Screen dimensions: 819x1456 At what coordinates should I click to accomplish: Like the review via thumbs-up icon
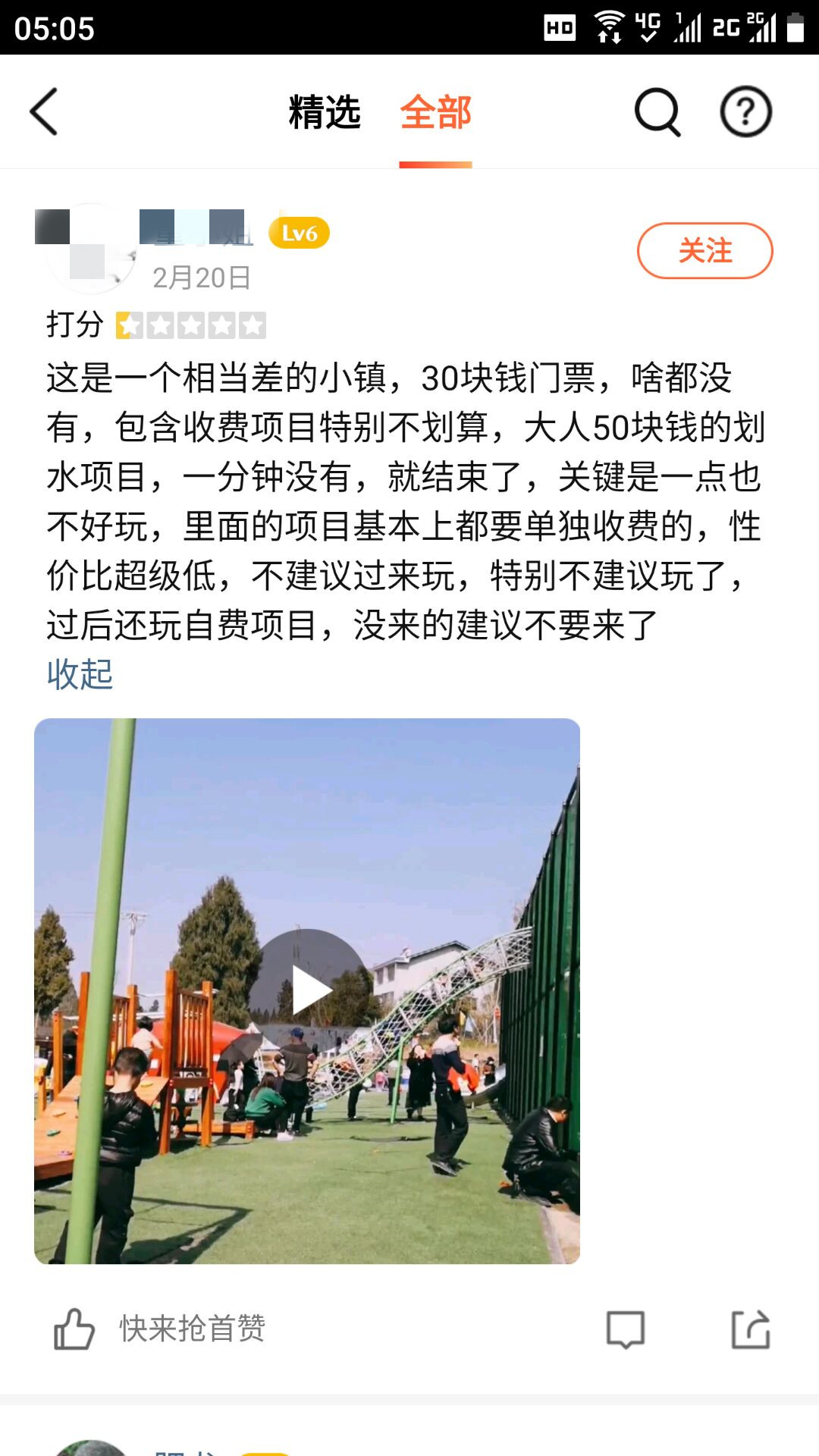[x=74, y=1329]
